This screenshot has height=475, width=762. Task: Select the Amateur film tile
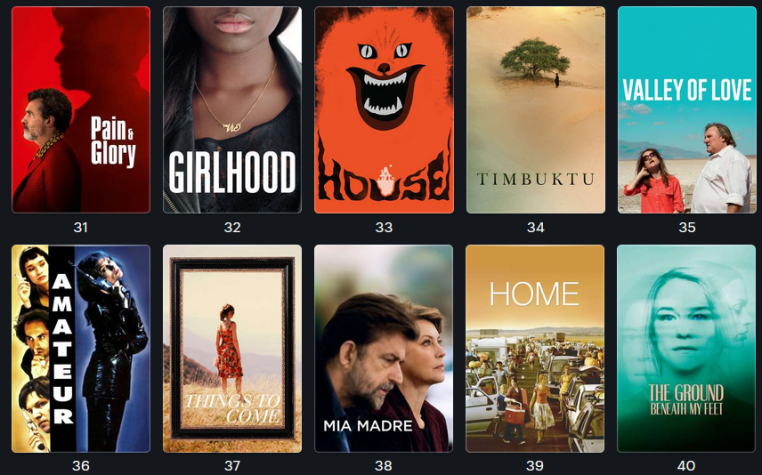pyautogui.click(x=81, y=348)
